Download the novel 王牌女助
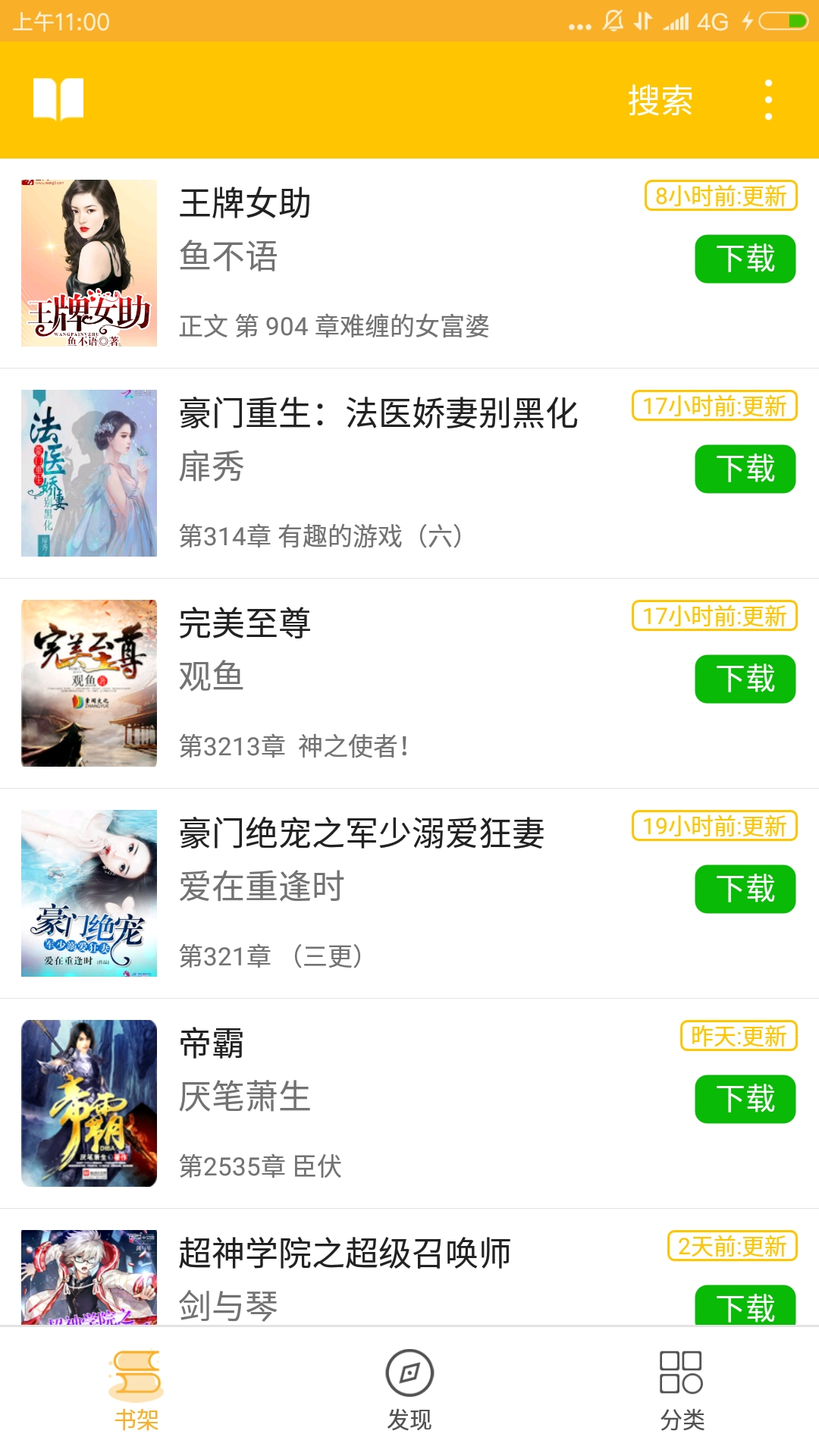Screen dimensions: 819x1456 click(x=745, y=259)
